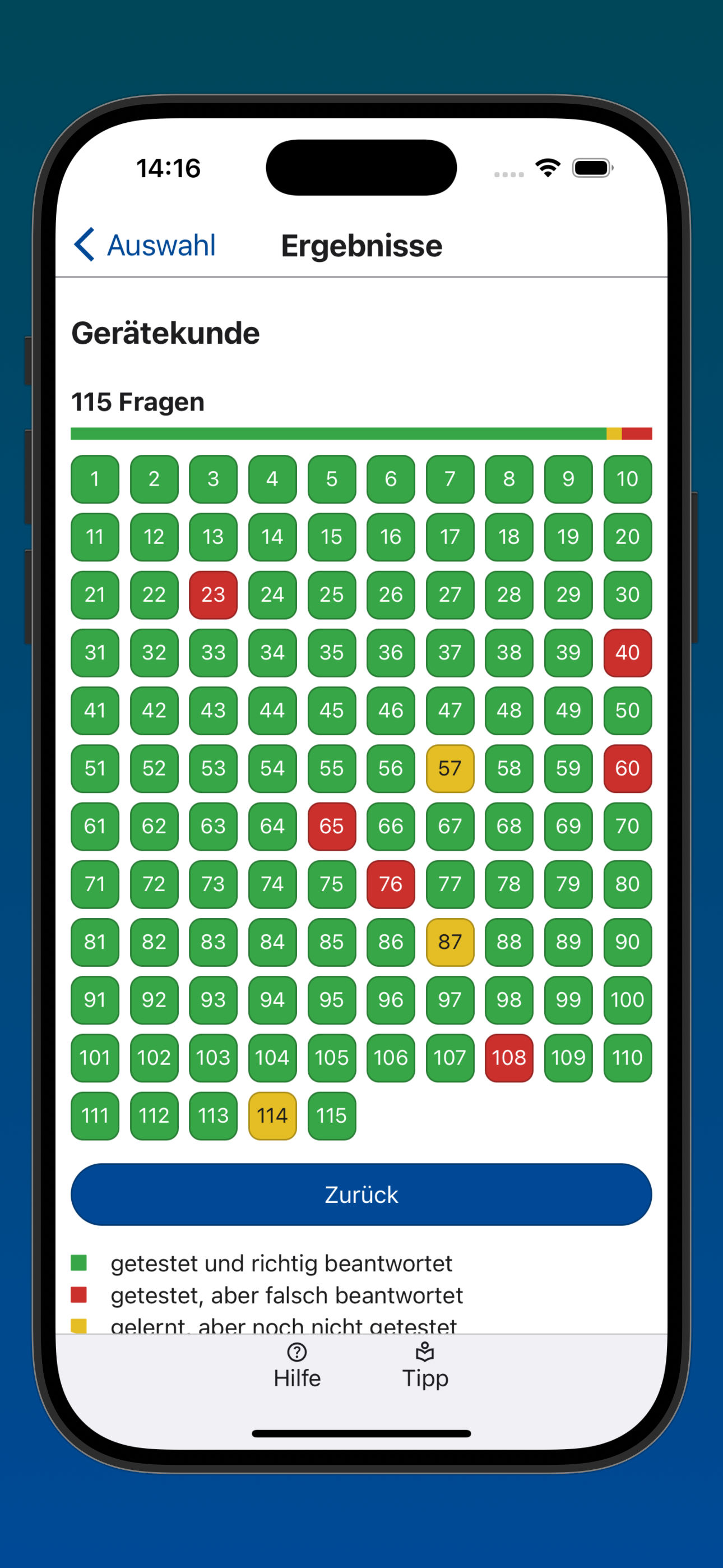Viewport: 723px width, 1568px height.
Task: Open untested yellow question 57
Action: 449,768
